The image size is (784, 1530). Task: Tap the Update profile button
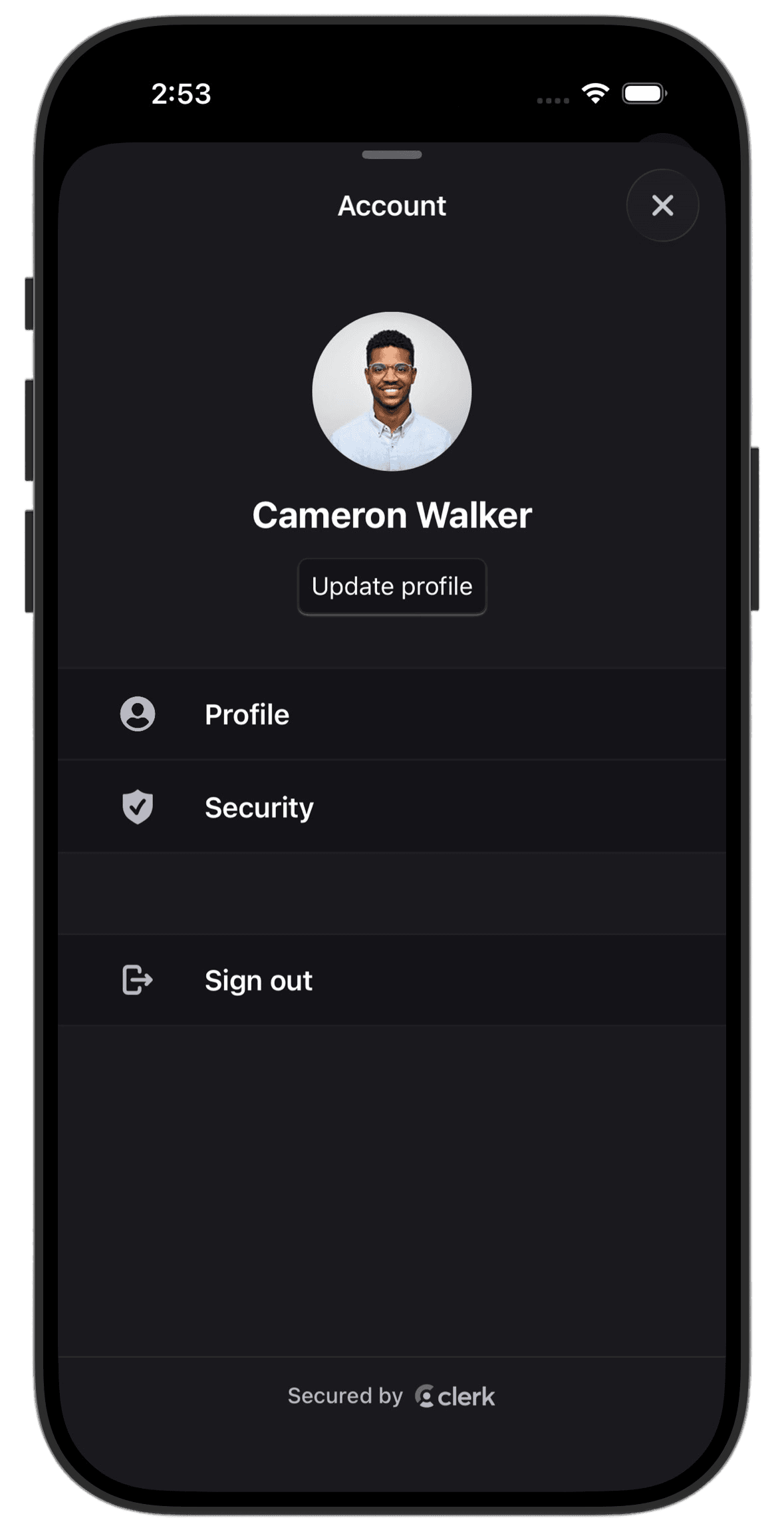click(392, 587)
